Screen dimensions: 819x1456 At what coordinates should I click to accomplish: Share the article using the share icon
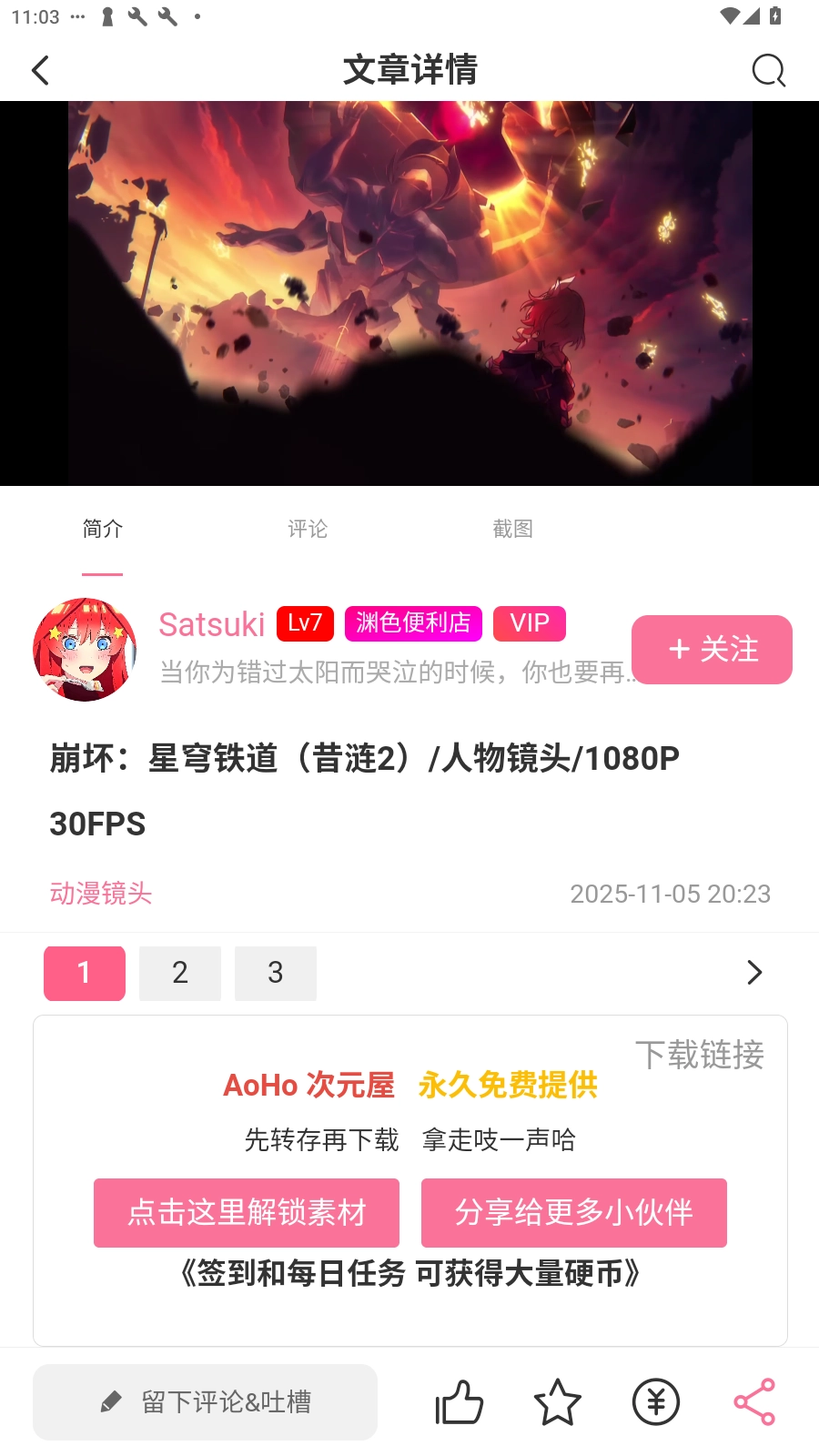click(x=754, y=1401)
